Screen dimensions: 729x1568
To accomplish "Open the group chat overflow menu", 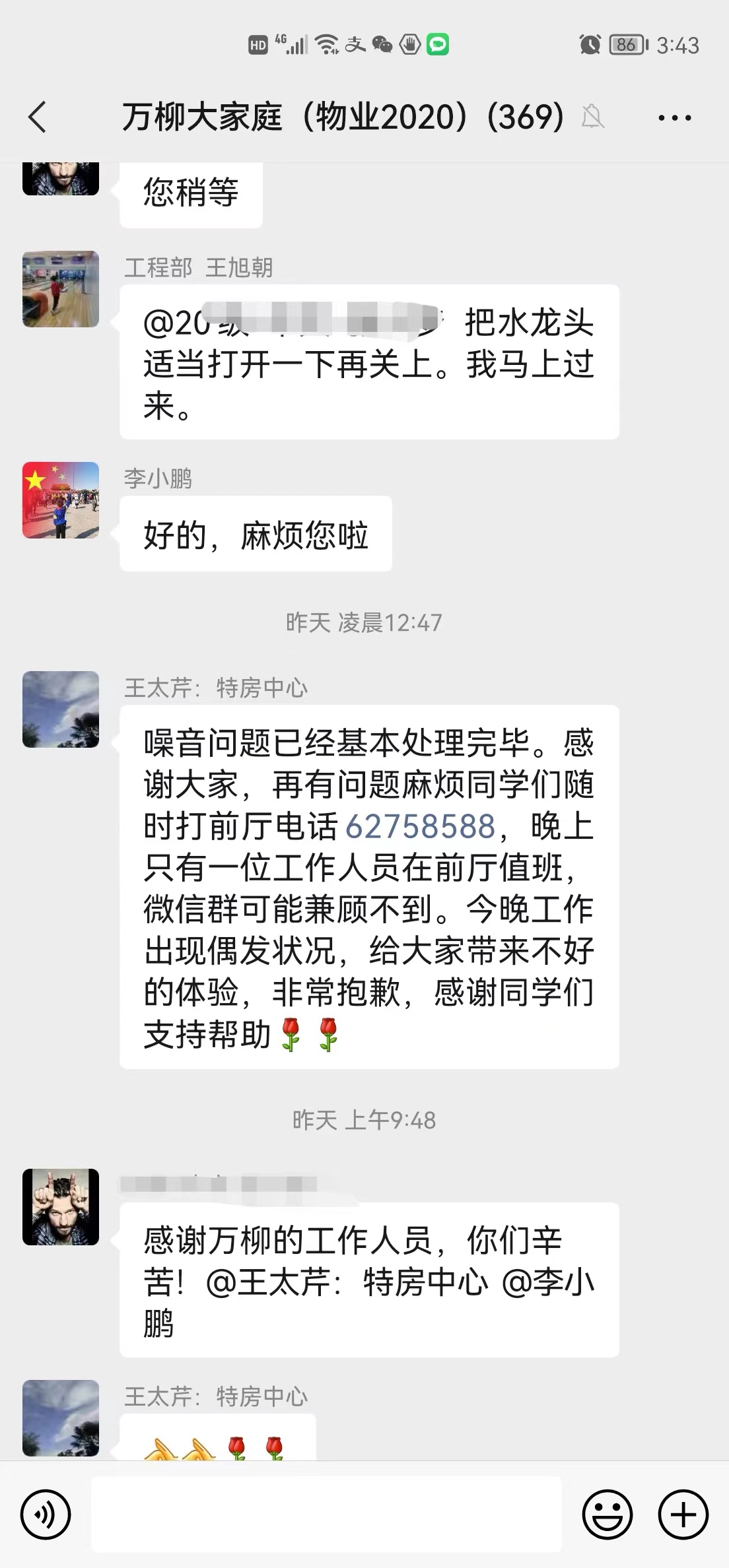I will 674,118.
